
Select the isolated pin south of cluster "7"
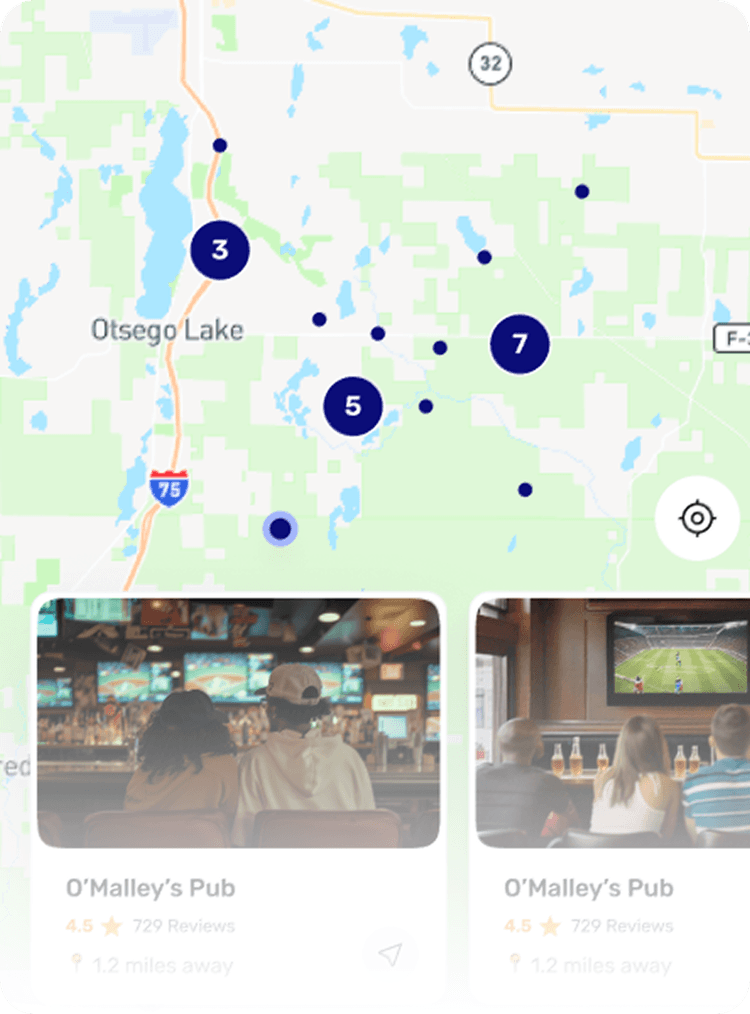coord(523,488)
